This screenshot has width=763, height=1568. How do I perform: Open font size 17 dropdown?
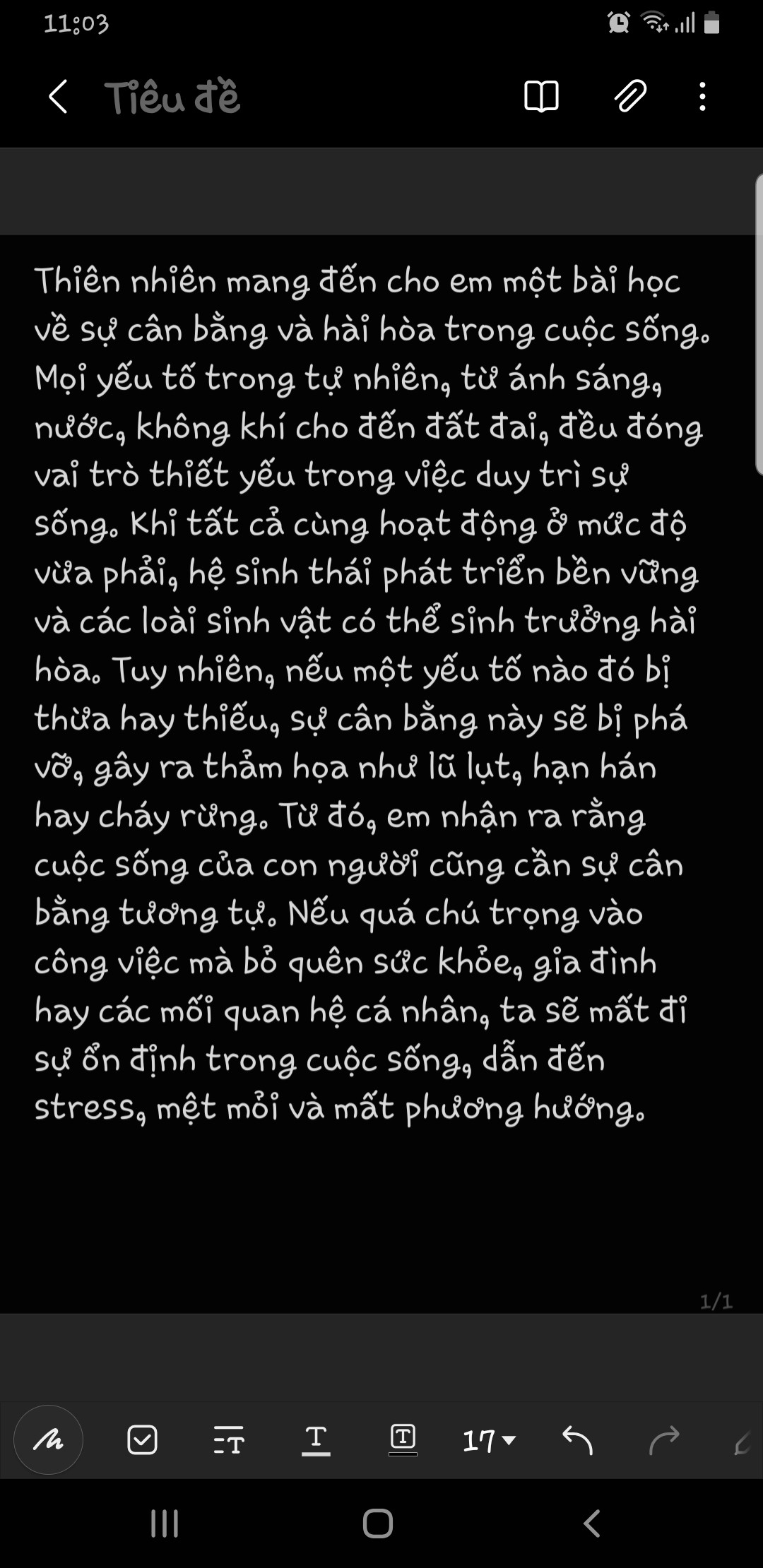(489, 1440)
